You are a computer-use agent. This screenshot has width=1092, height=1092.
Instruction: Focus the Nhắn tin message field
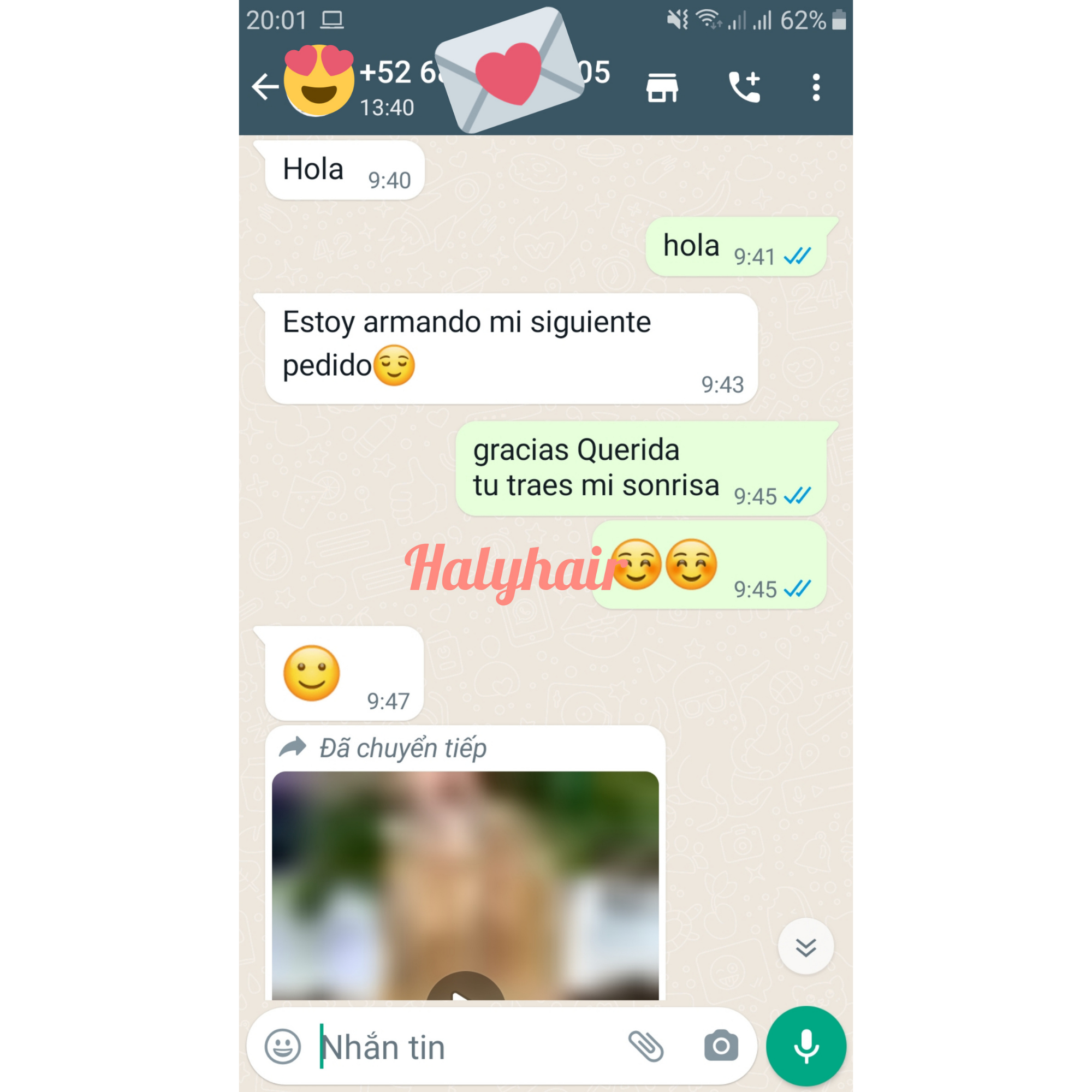pyautogui.click(x=464, y=1047)
